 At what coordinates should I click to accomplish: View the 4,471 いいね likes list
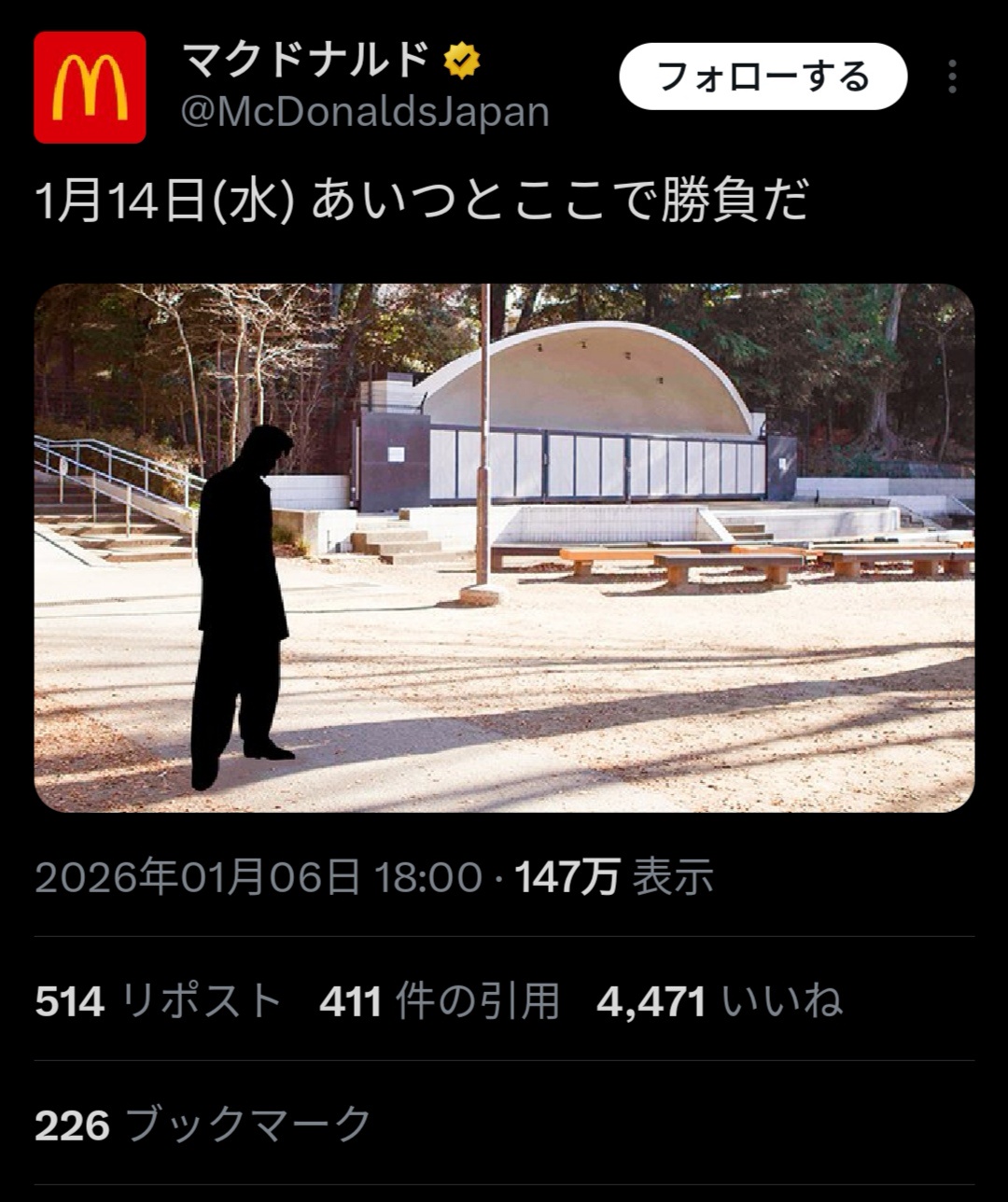[x=719, y=1002]
